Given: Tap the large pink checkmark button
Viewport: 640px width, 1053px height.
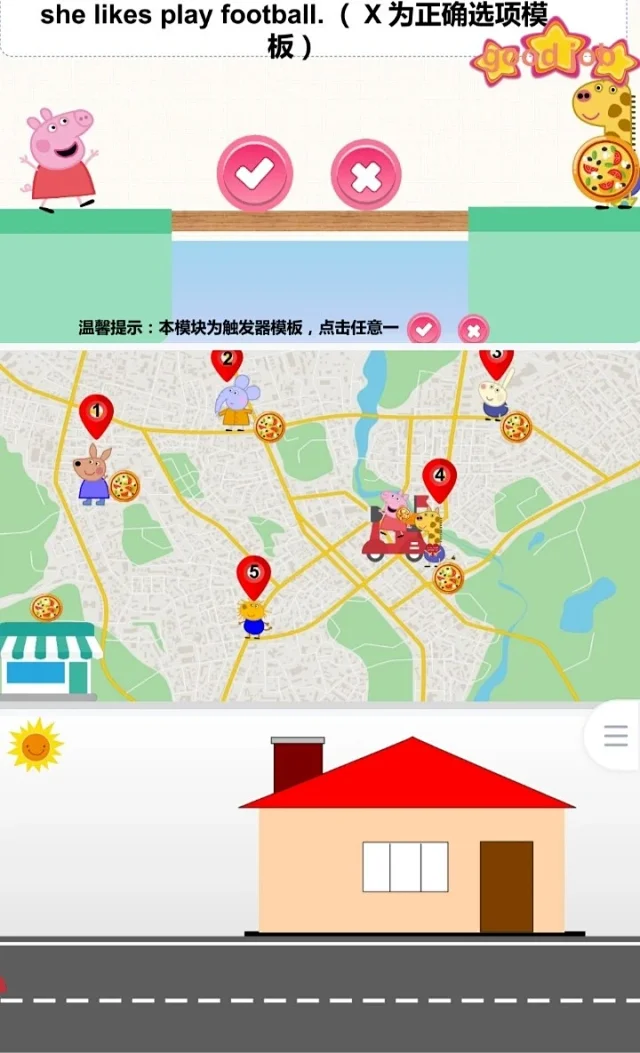Looking at the screenshot, I should tap(255, 174).
